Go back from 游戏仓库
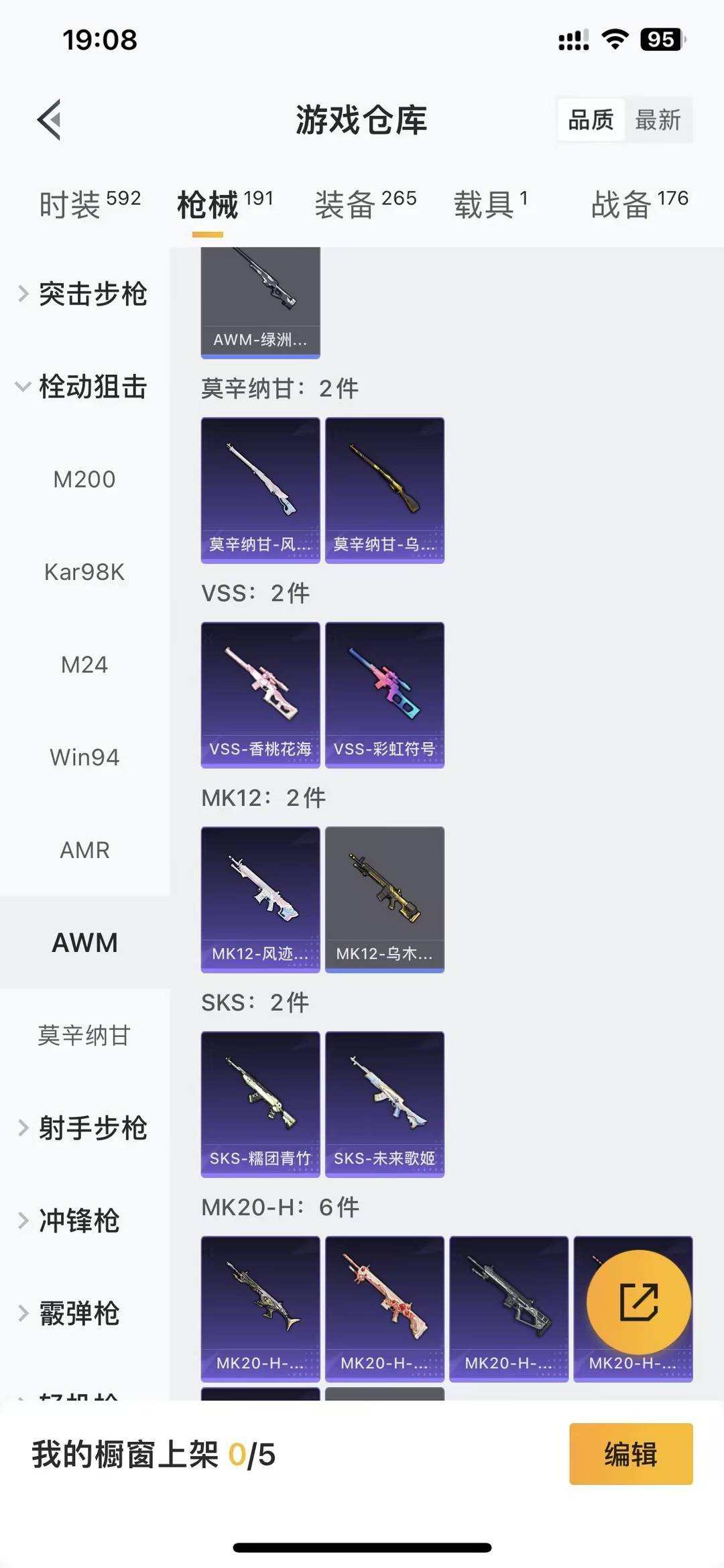 50,120
